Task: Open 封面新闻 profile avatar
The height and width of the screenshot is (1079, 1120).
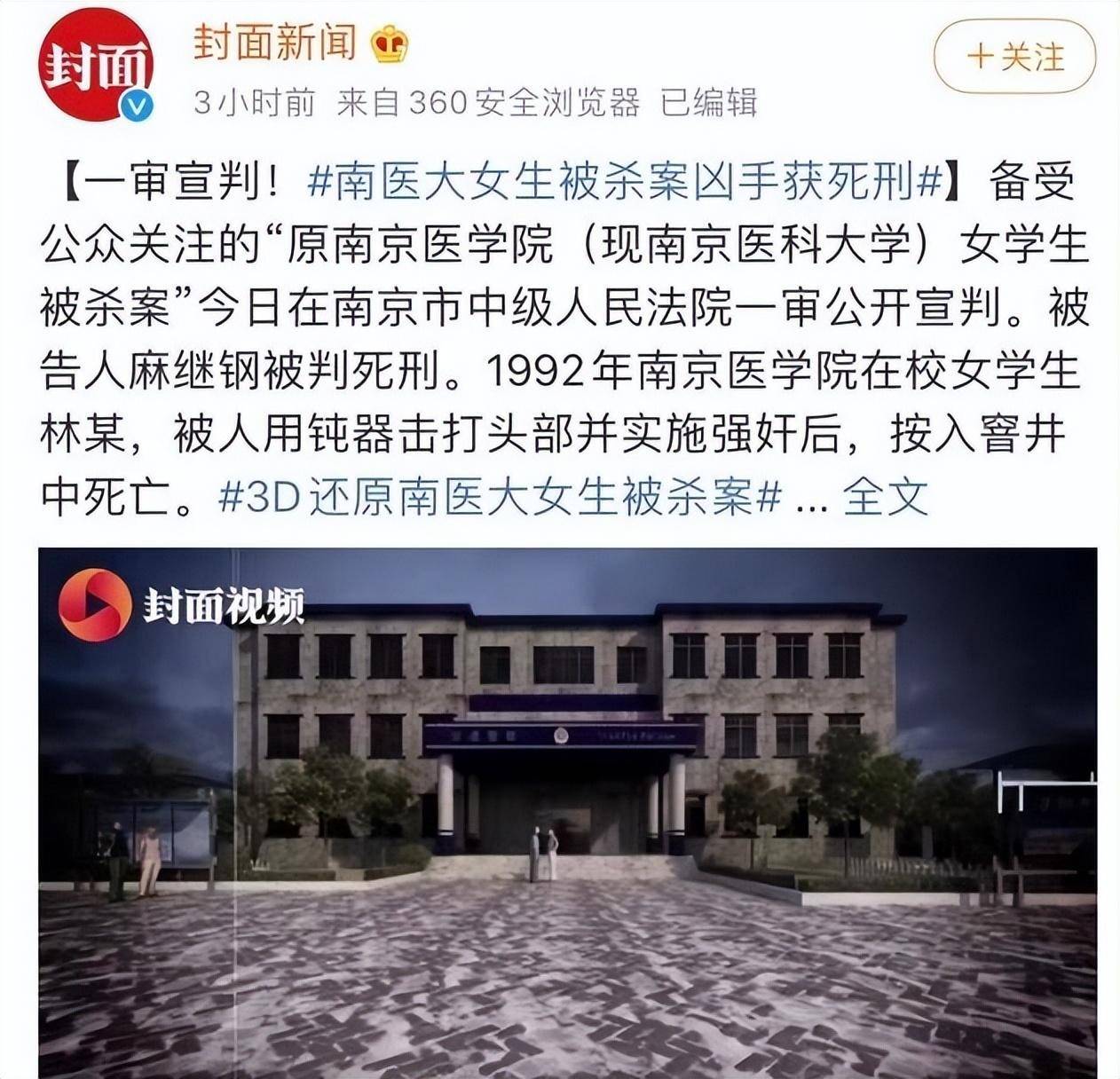Action: coord(94,67)
